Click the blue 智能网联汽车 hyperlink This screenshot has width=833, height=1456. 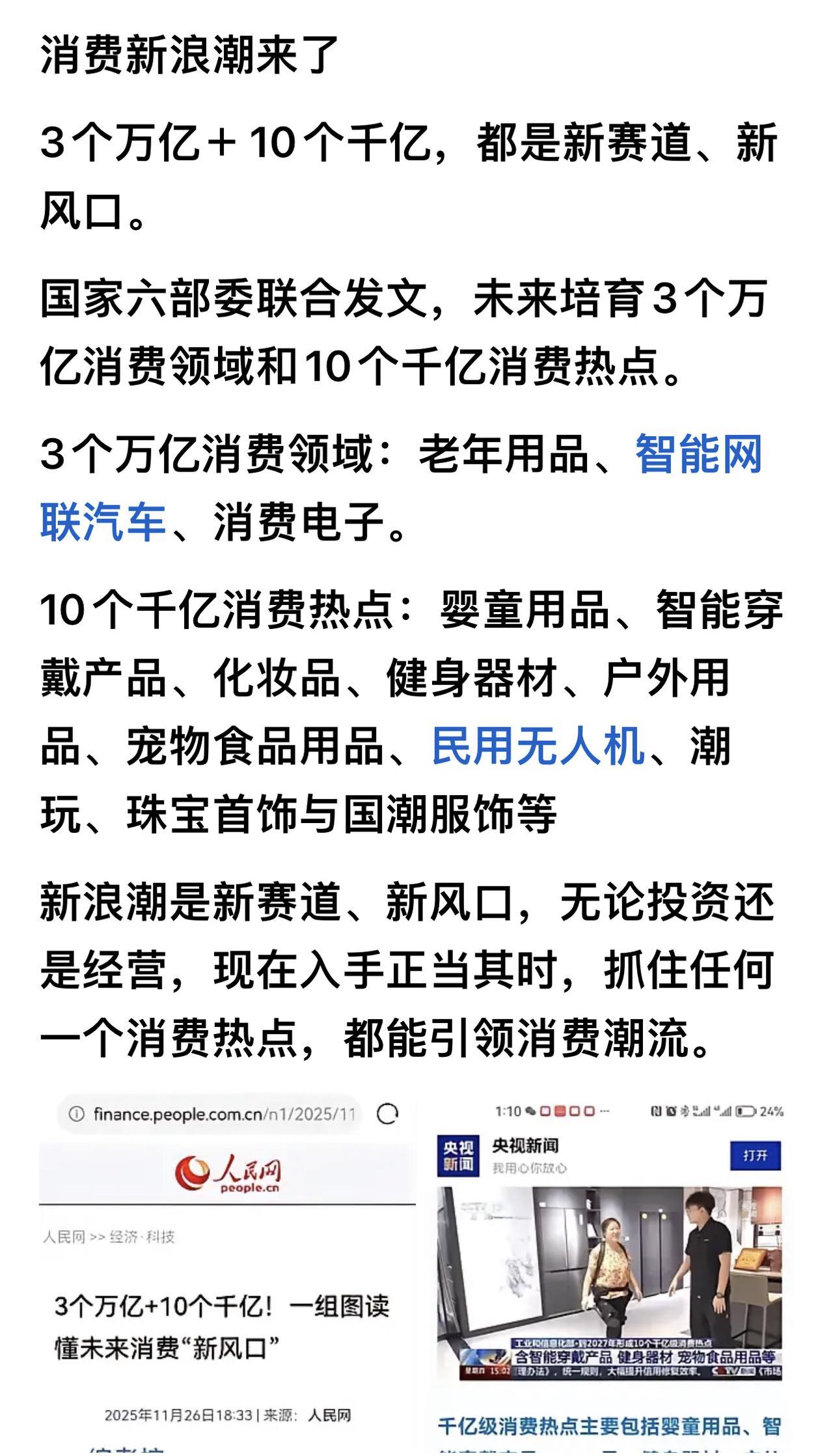pos(698,464)
